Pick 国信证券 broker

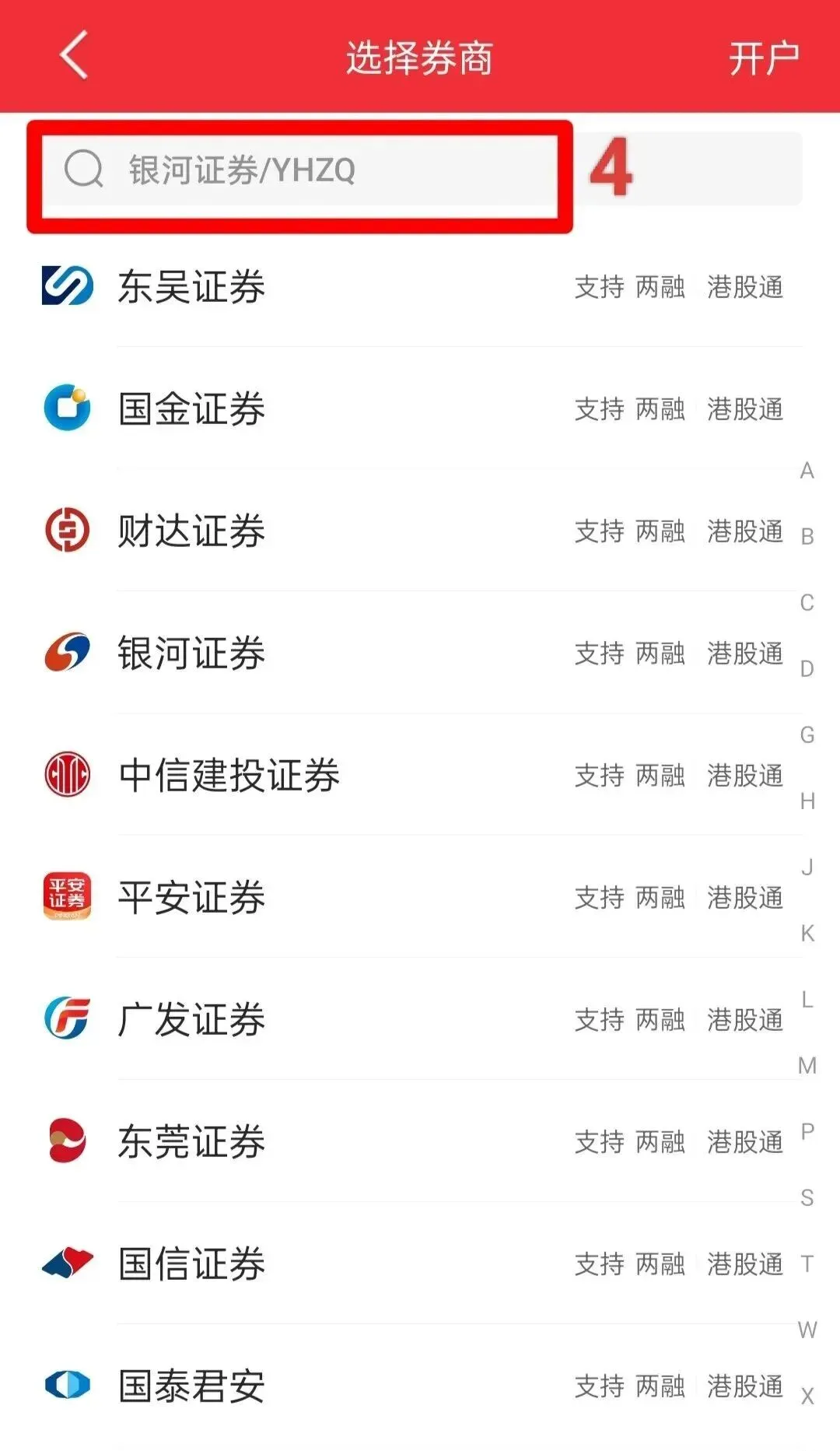191,1264
